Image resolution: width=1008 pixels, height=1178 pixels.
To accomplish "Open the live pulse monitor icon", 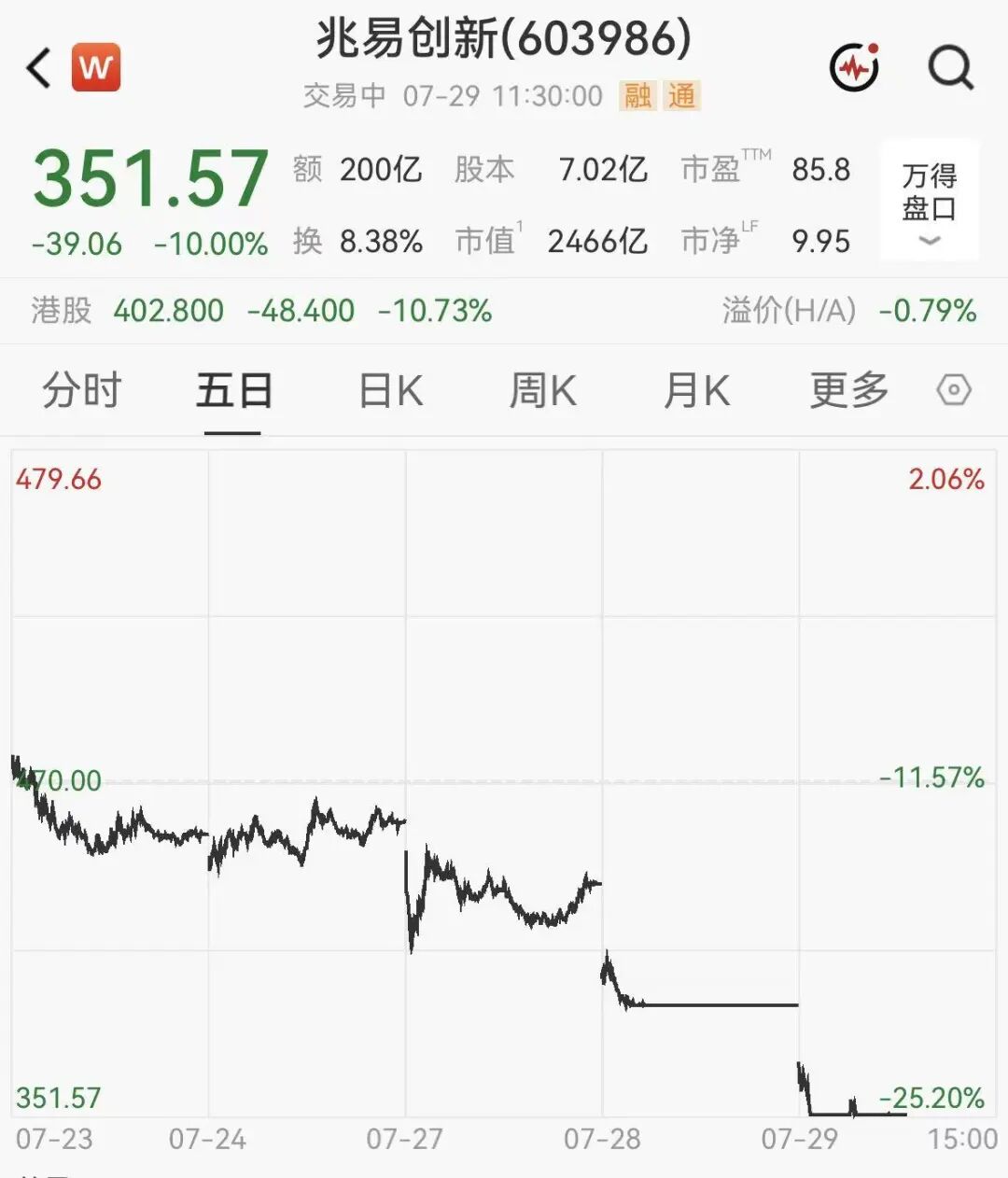I will click(855, 66).
